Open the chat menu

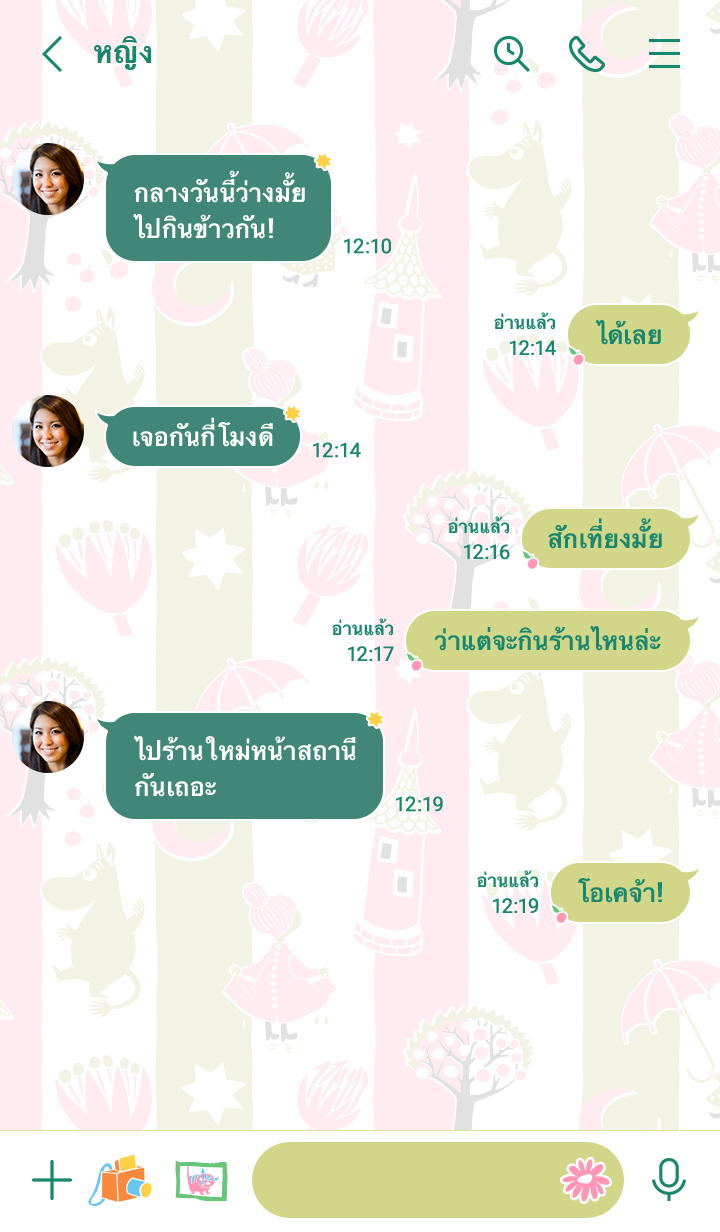664,54
